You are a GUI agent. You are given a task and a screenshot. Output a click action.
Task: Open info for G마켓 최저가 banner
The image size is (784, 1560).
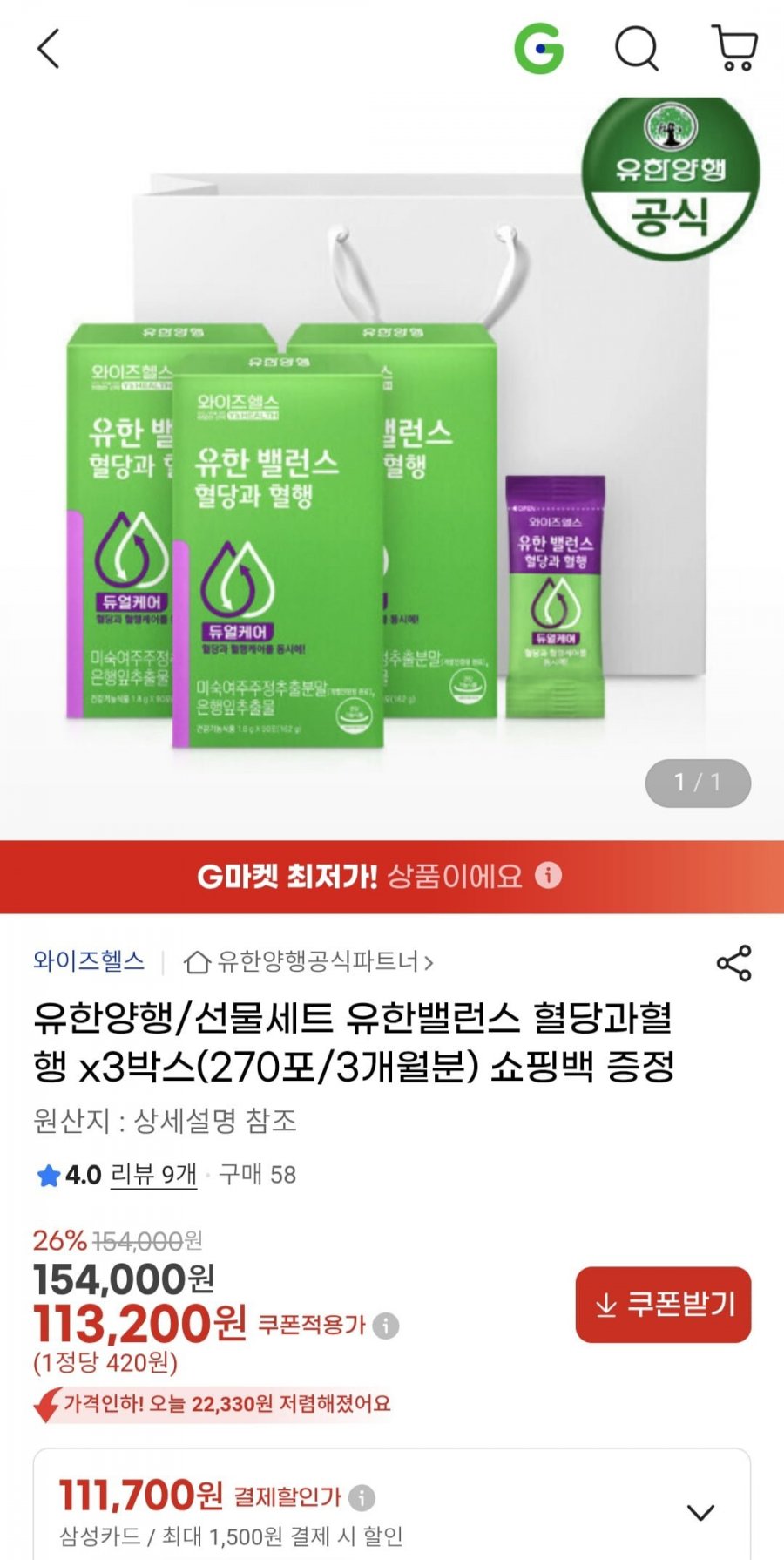[x=548, y=875]
